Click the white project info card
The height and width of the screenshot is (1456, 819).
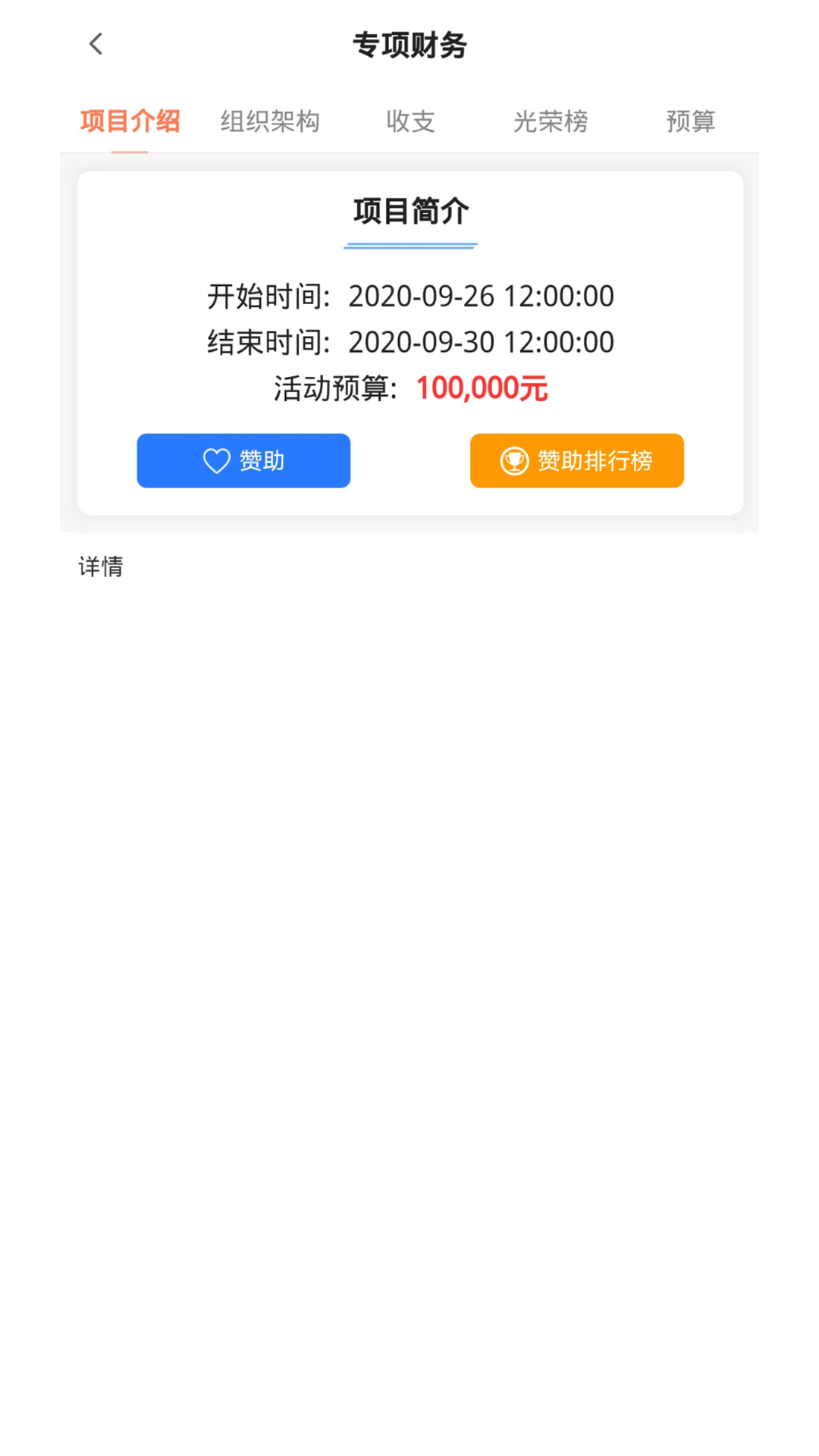[409, 340]
